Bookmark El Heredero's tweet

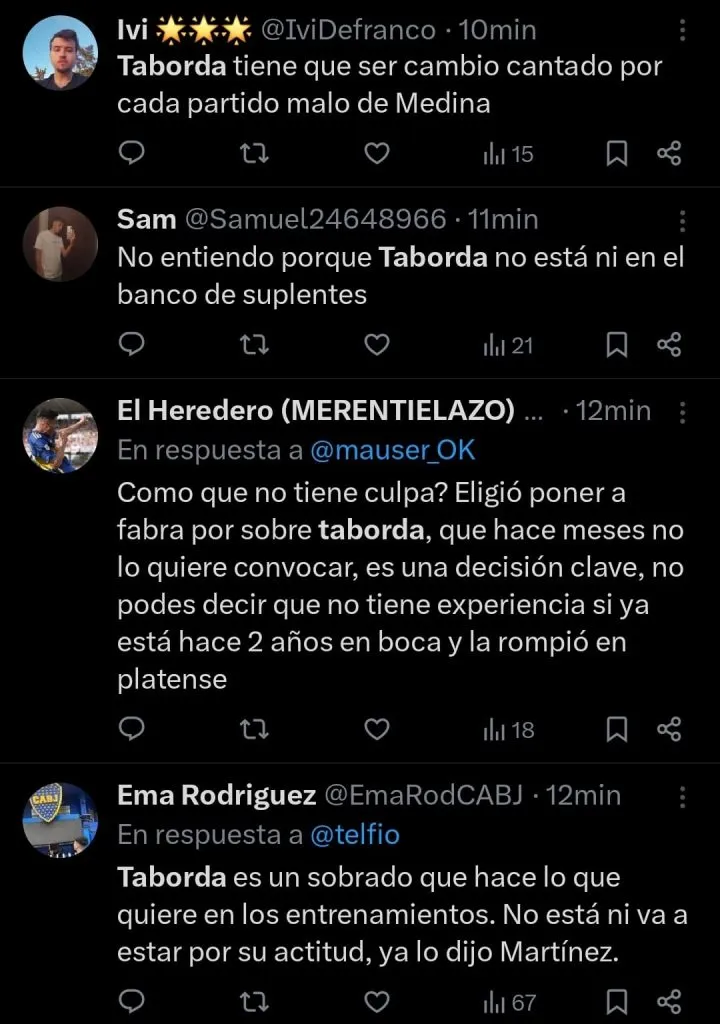[x=617, y=730]
